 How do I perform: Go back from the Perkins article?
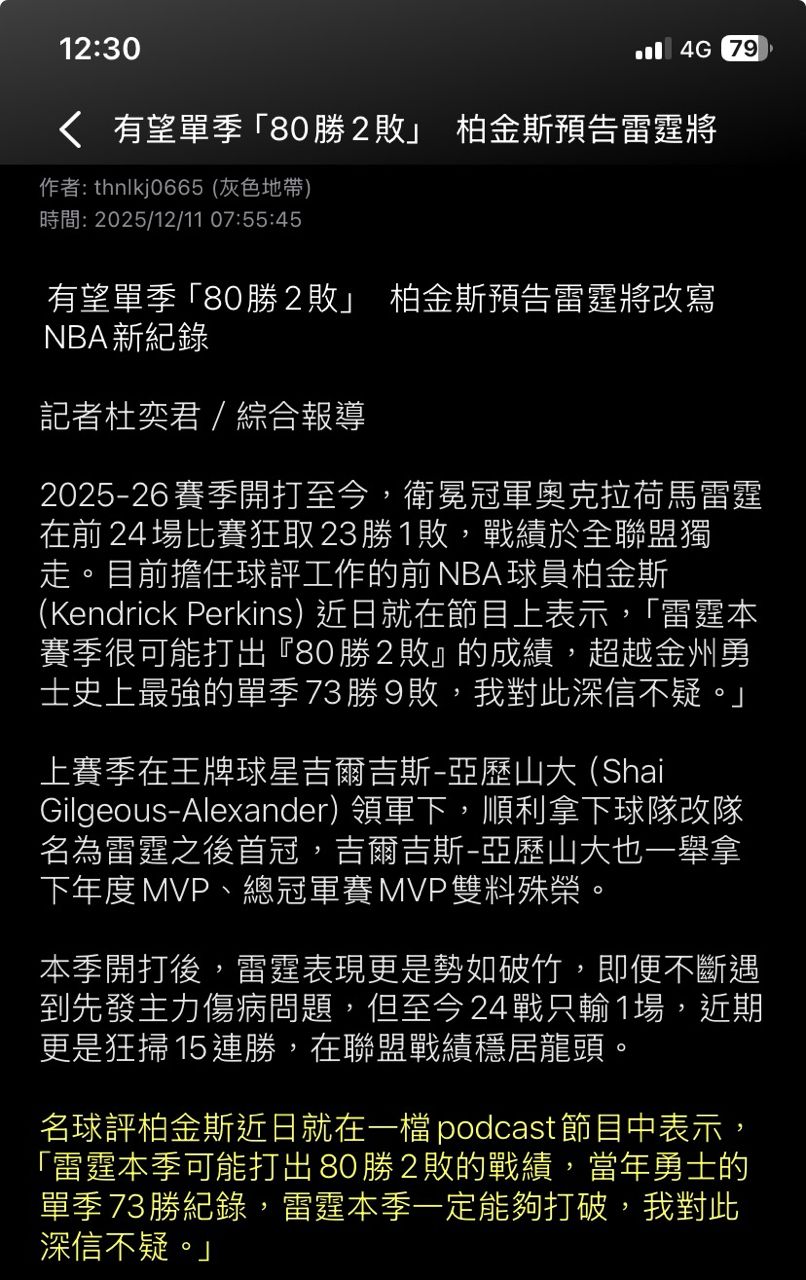[x=70, y=130]
